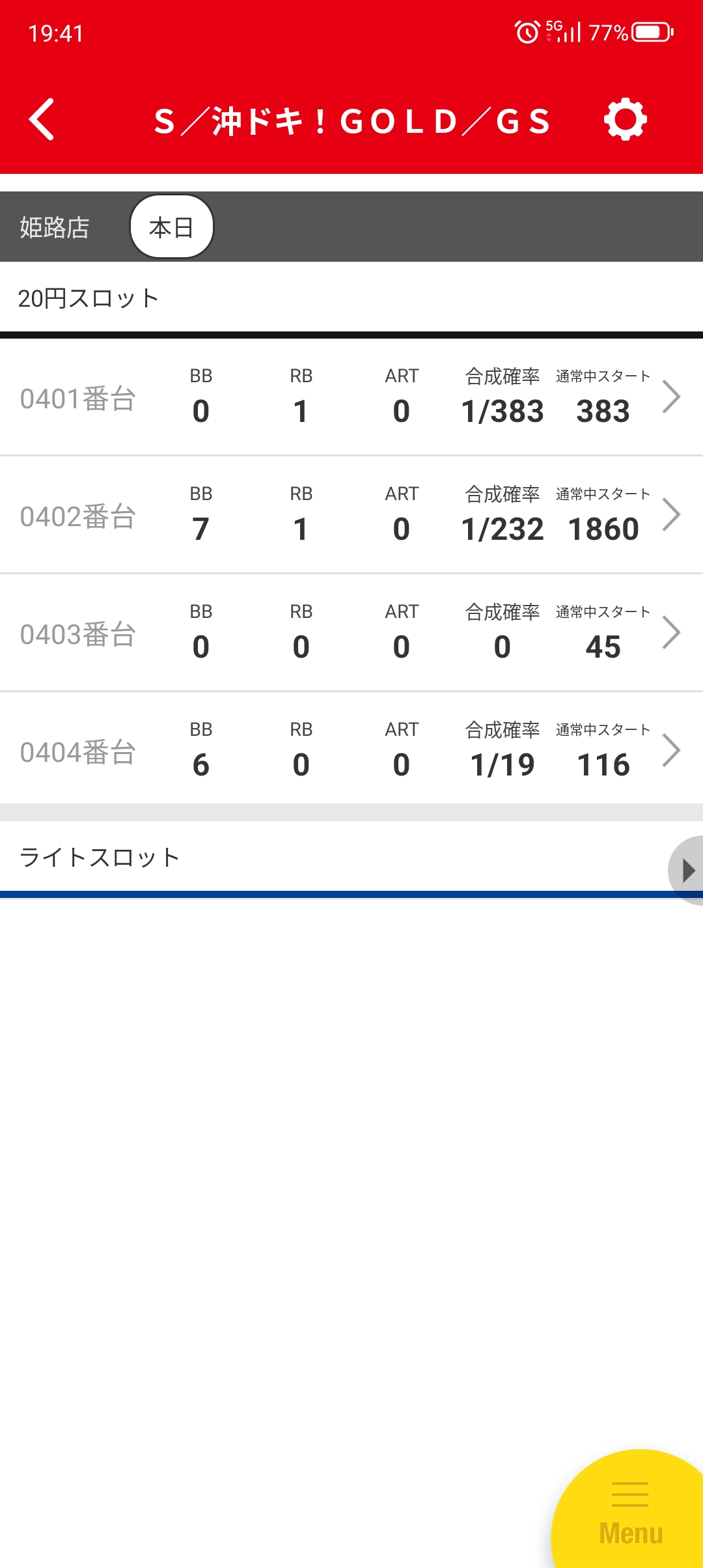
Task: Open machine 0403番台 details
Action: click(351, 633)
